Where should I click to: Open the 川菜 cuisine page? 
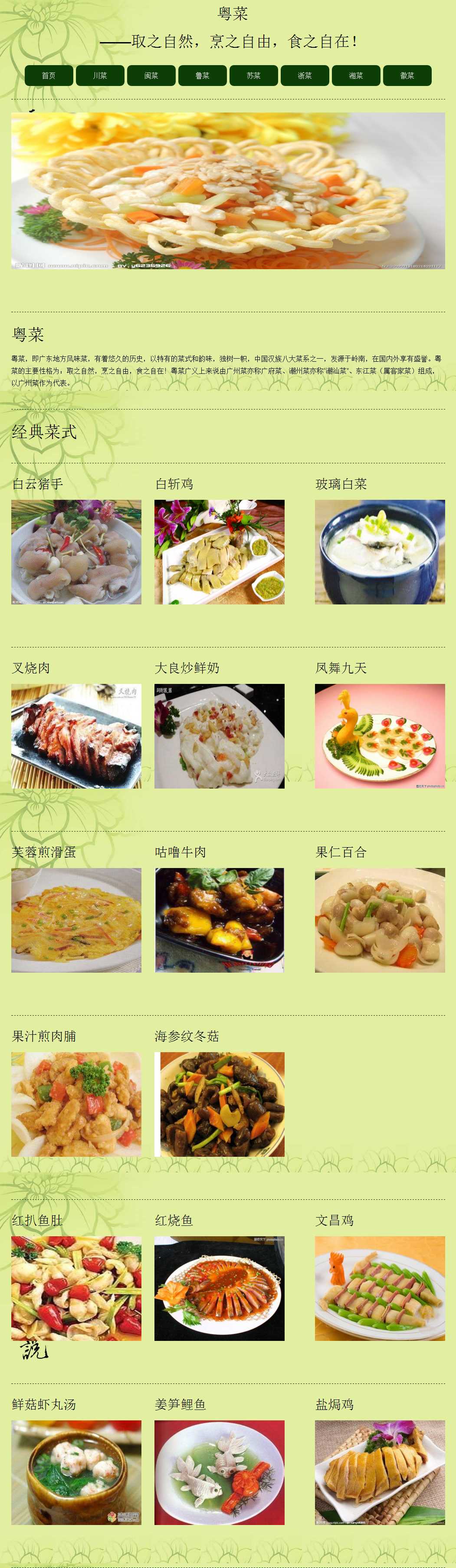click(x=100, y=76)
